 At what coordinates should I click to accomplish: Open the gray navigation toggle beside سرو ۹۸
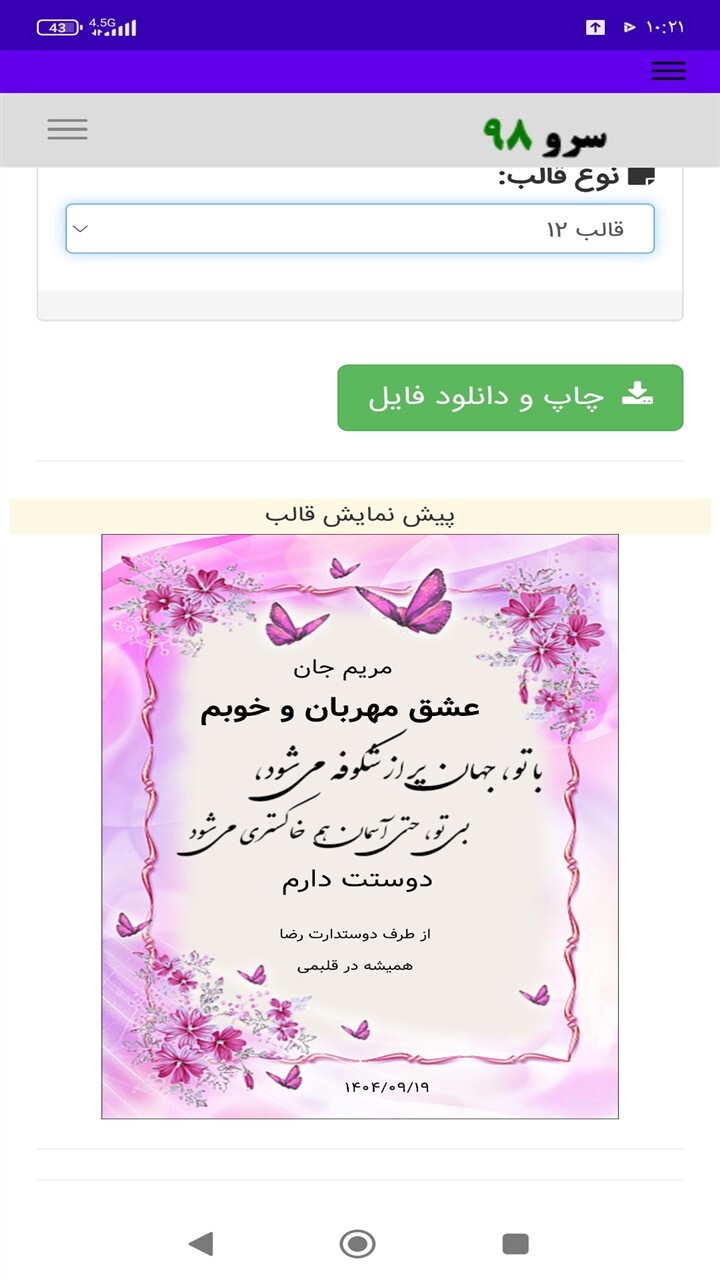(x=67, y=129)
